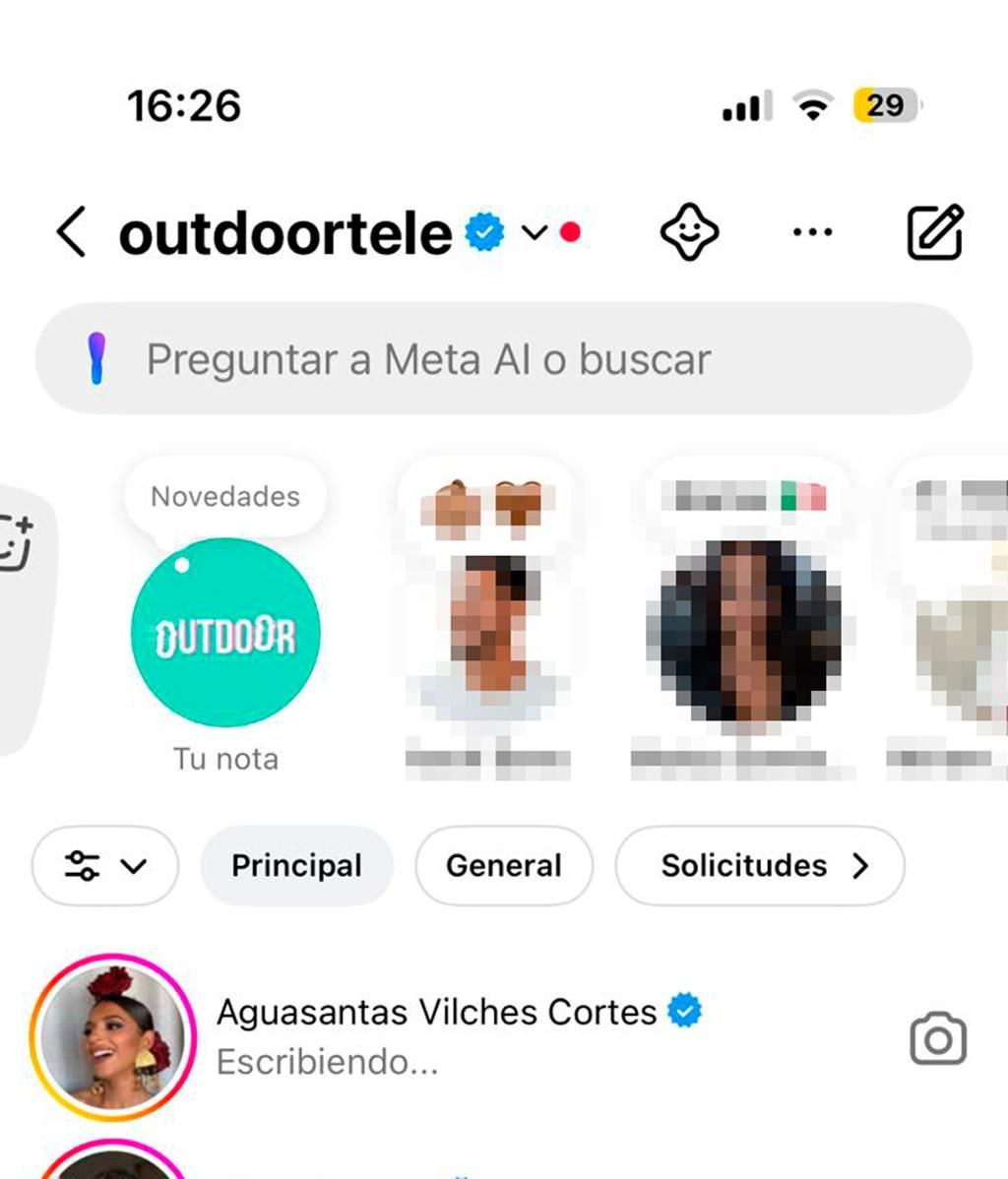Tap the battery indicator in the status bar
The width and height of the screenshot is (1008, 1179).
(x=885, y=104)
